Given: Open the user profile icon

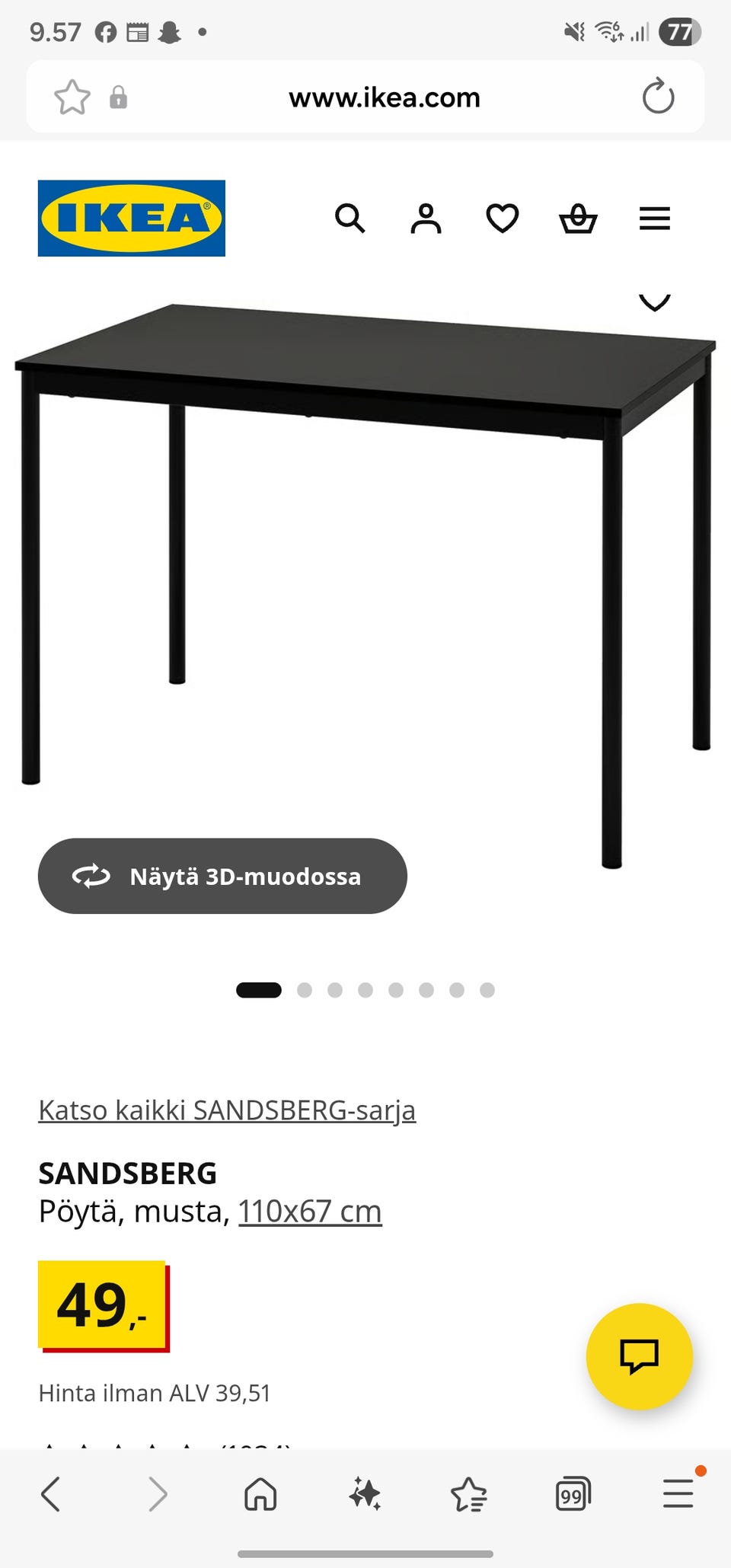Looking at the screenshot, I should pos(426,219).
